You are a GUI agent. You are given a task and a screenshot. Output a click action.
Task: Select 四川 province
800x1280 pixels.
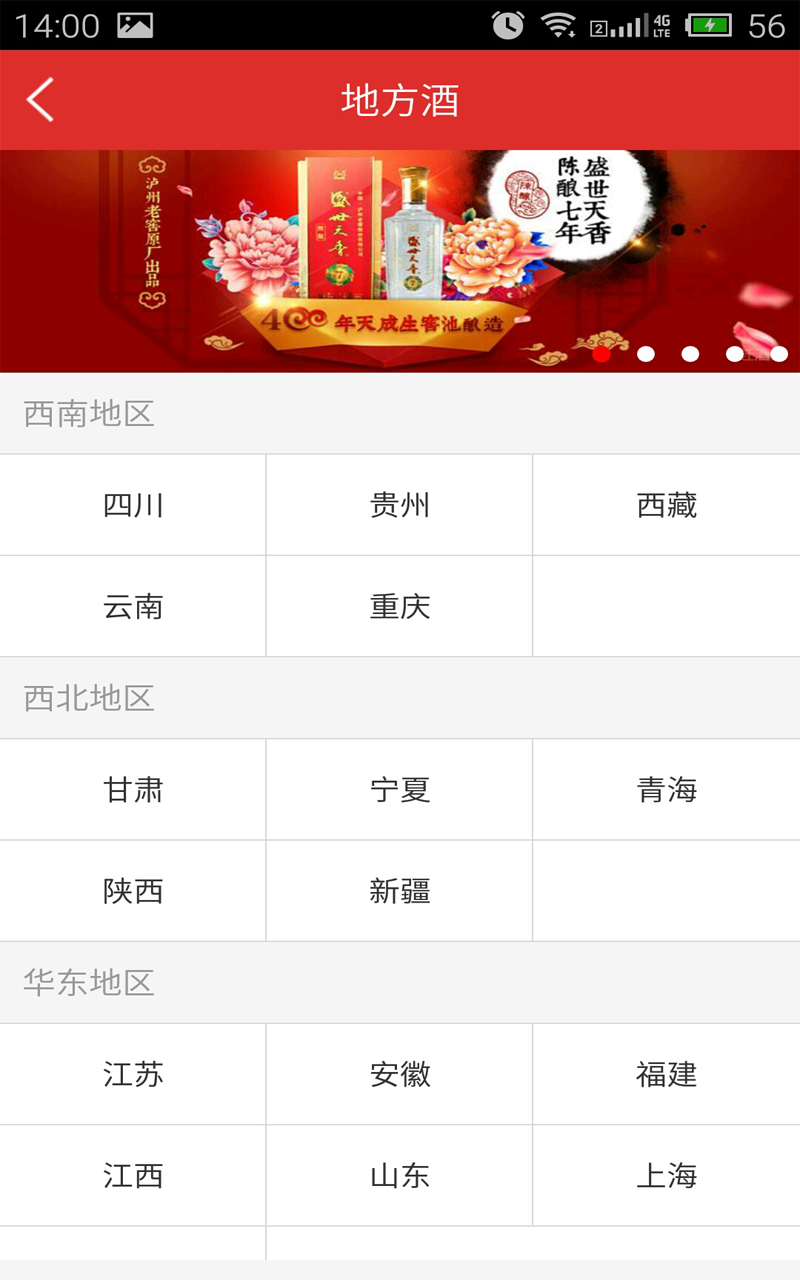[x=133, y=505]
